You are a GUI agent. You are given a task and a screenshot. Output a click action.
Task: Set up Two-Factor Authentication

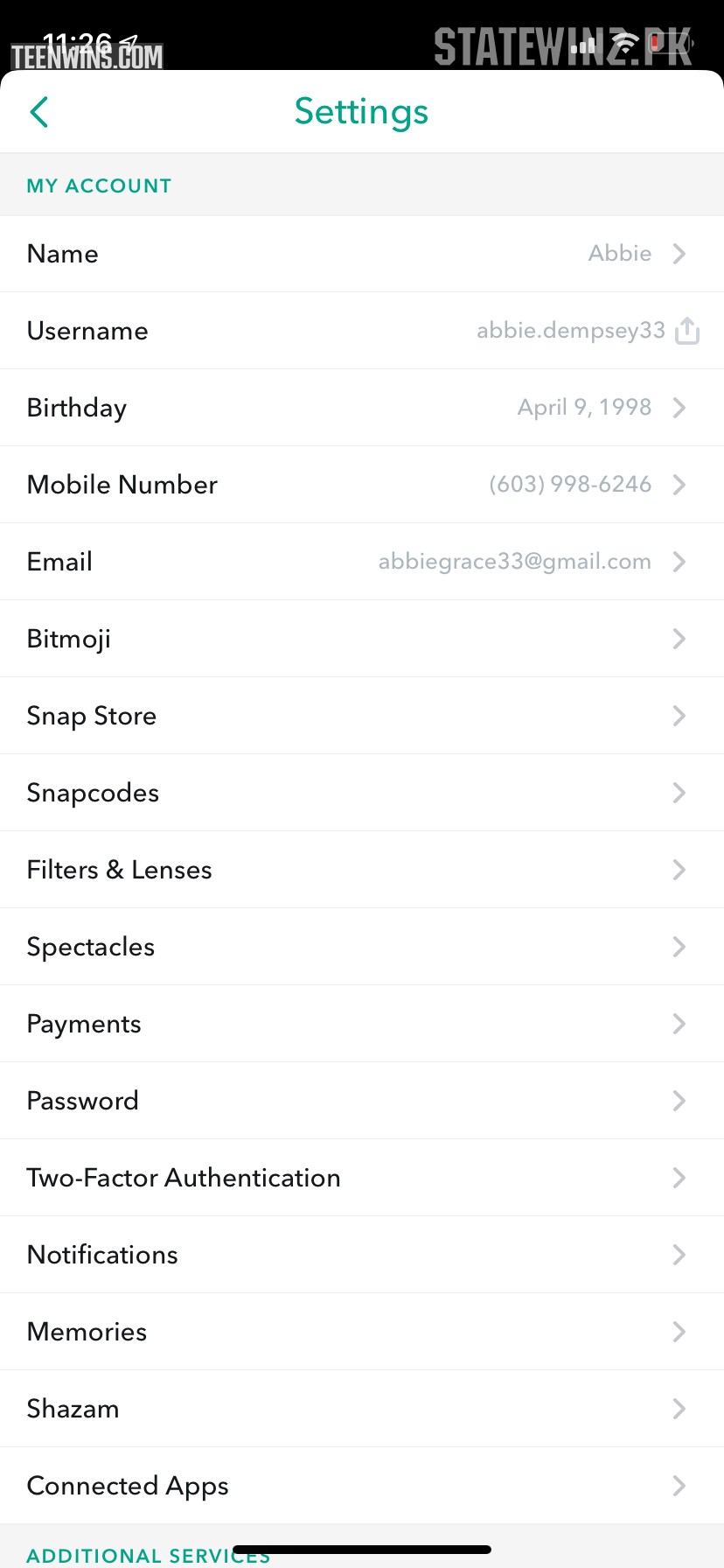click(362, 1178)
